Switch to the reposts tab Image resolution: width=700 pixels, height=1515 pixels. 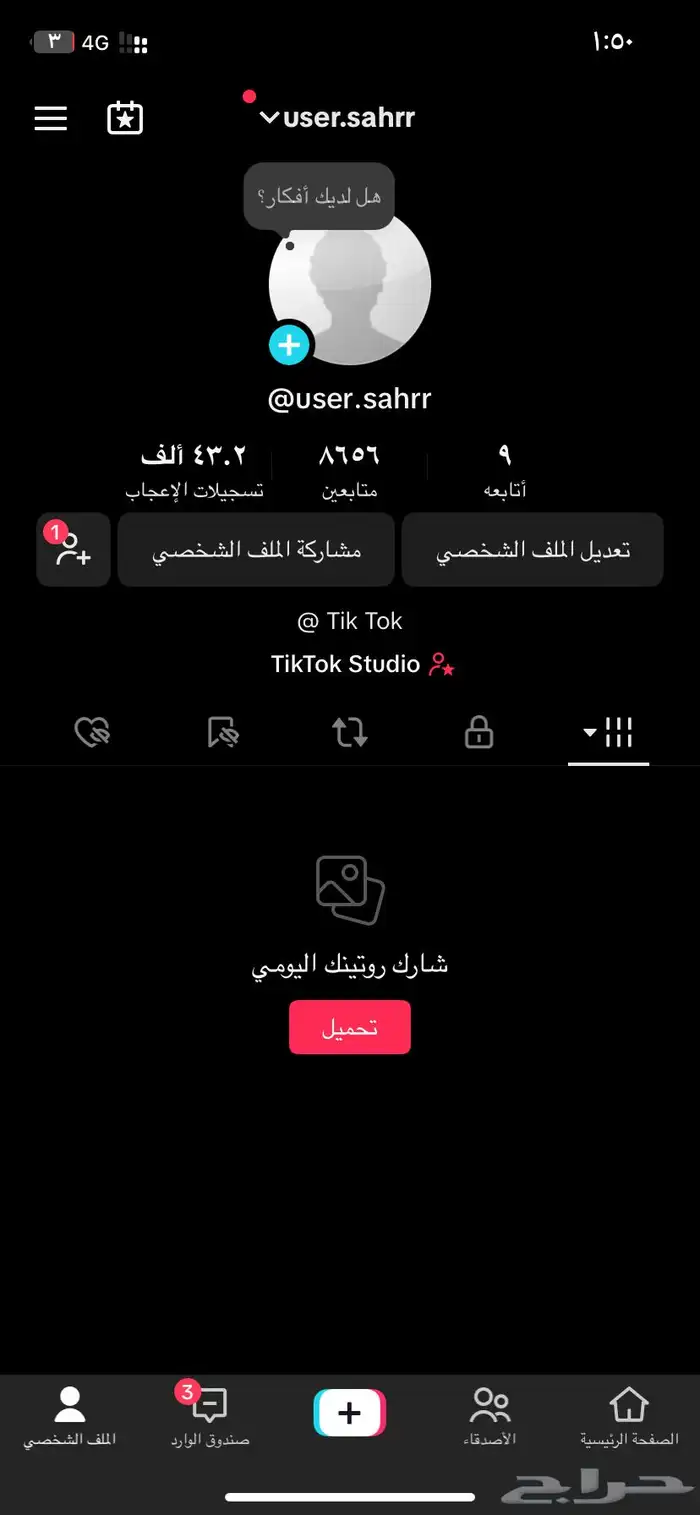pos(350,733)
